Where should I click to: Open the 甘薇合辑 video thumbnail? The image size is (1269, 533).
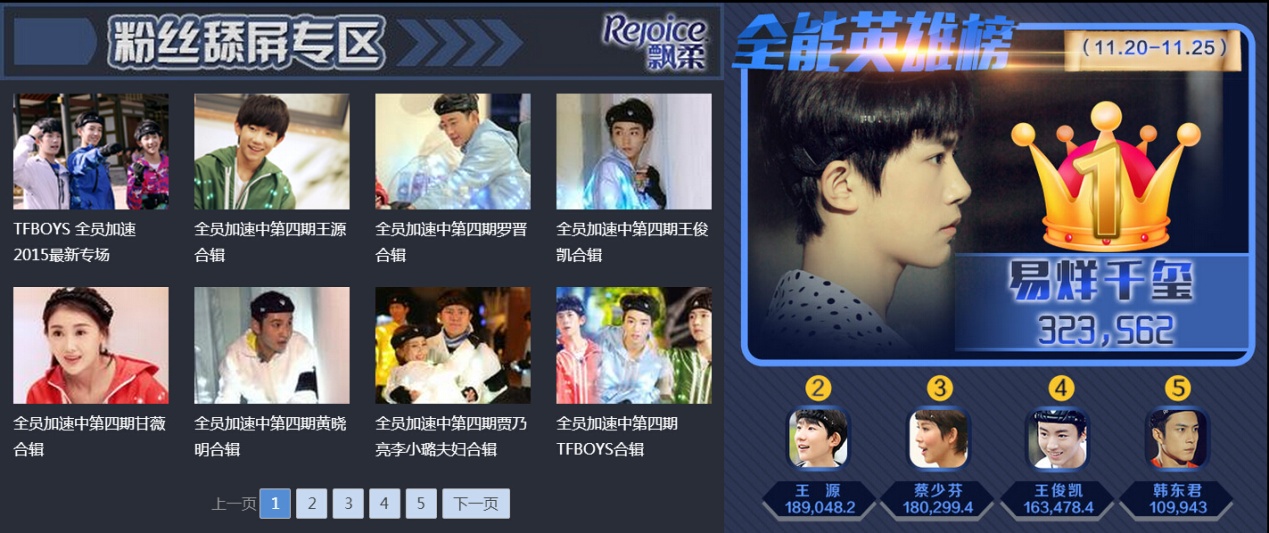coord(90,345)
